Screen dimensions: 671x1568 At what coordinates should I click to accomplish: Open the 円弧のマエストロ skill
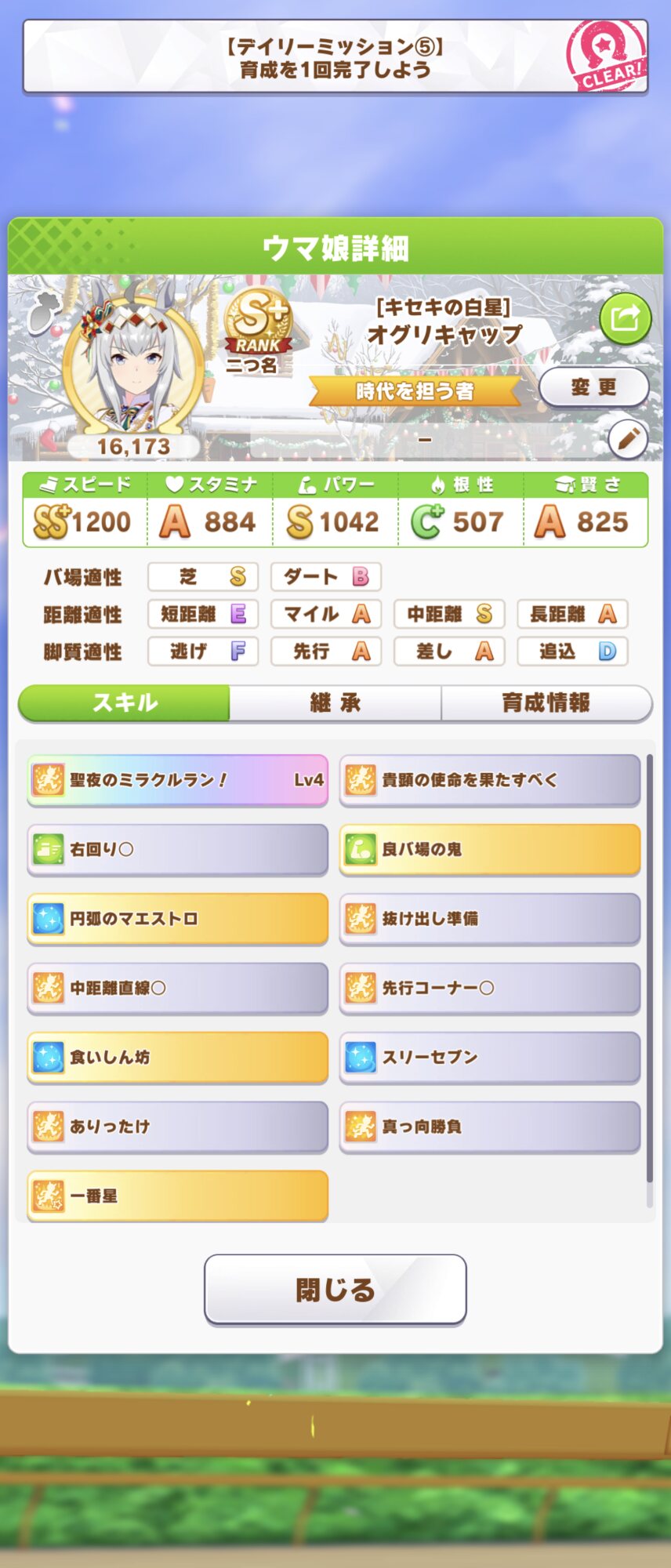pos(177,918)
